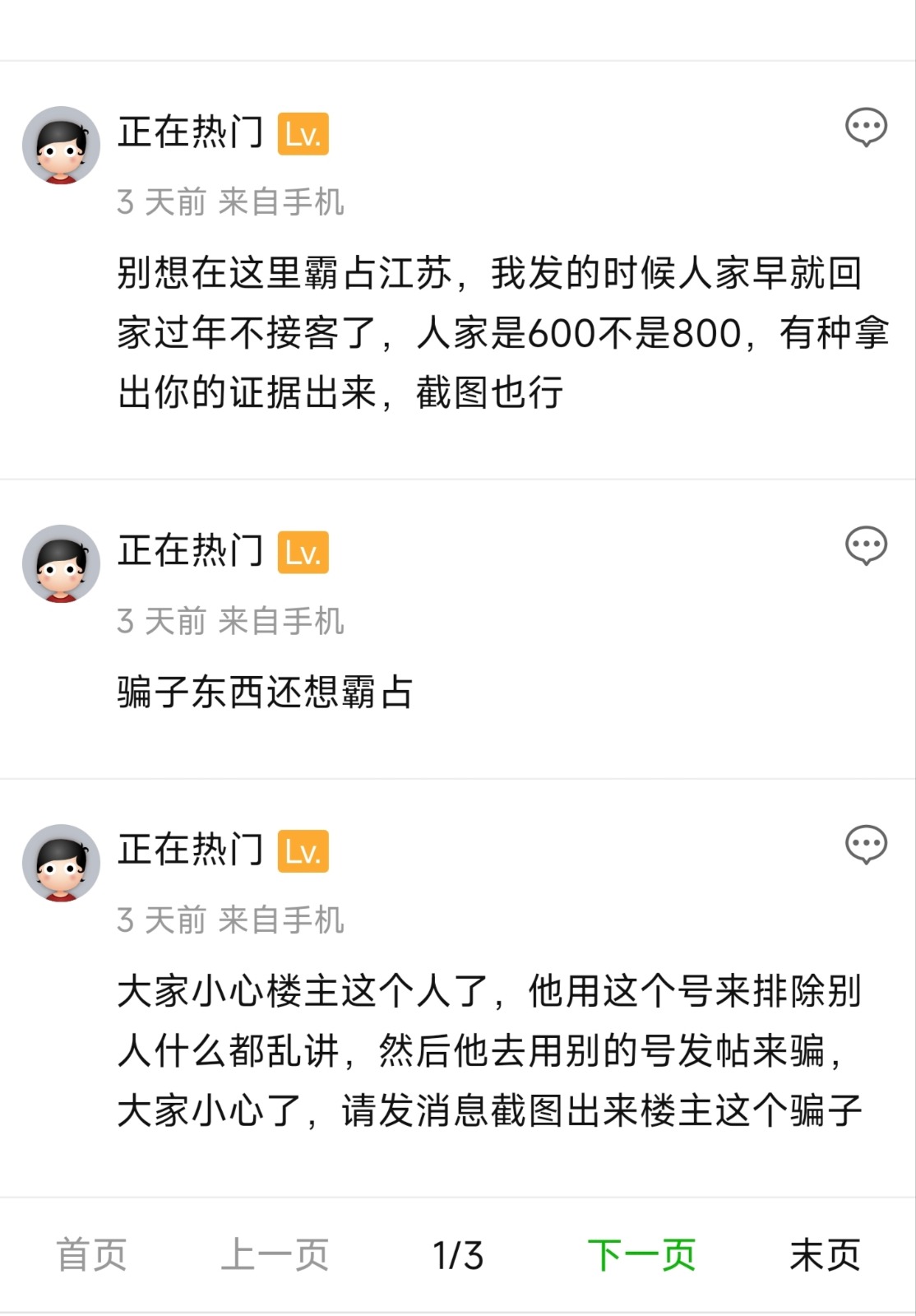Tap reply icon on "骗子东西还想霸占" comment
The image size is (916, 1316).
(866, 546)
